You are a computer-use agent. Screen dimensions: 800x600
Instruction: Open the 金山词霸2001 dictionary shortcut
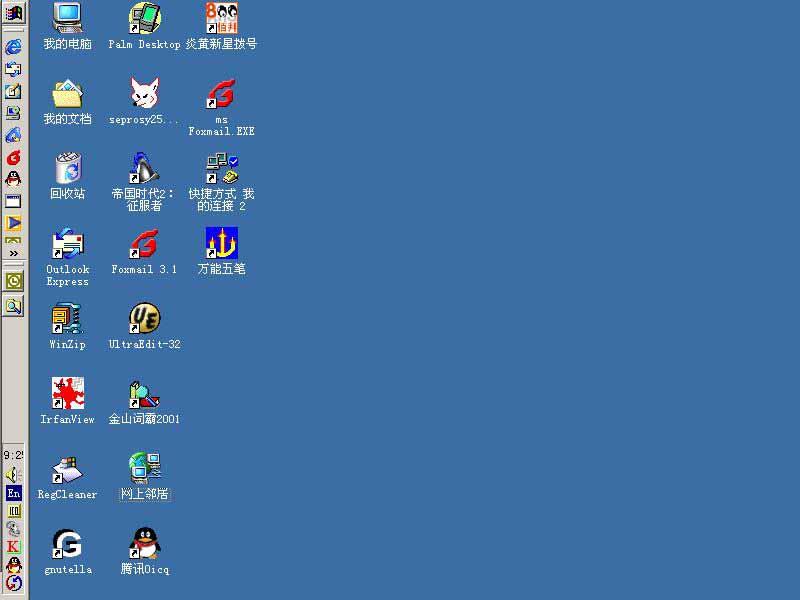click(x=144, y=394)
